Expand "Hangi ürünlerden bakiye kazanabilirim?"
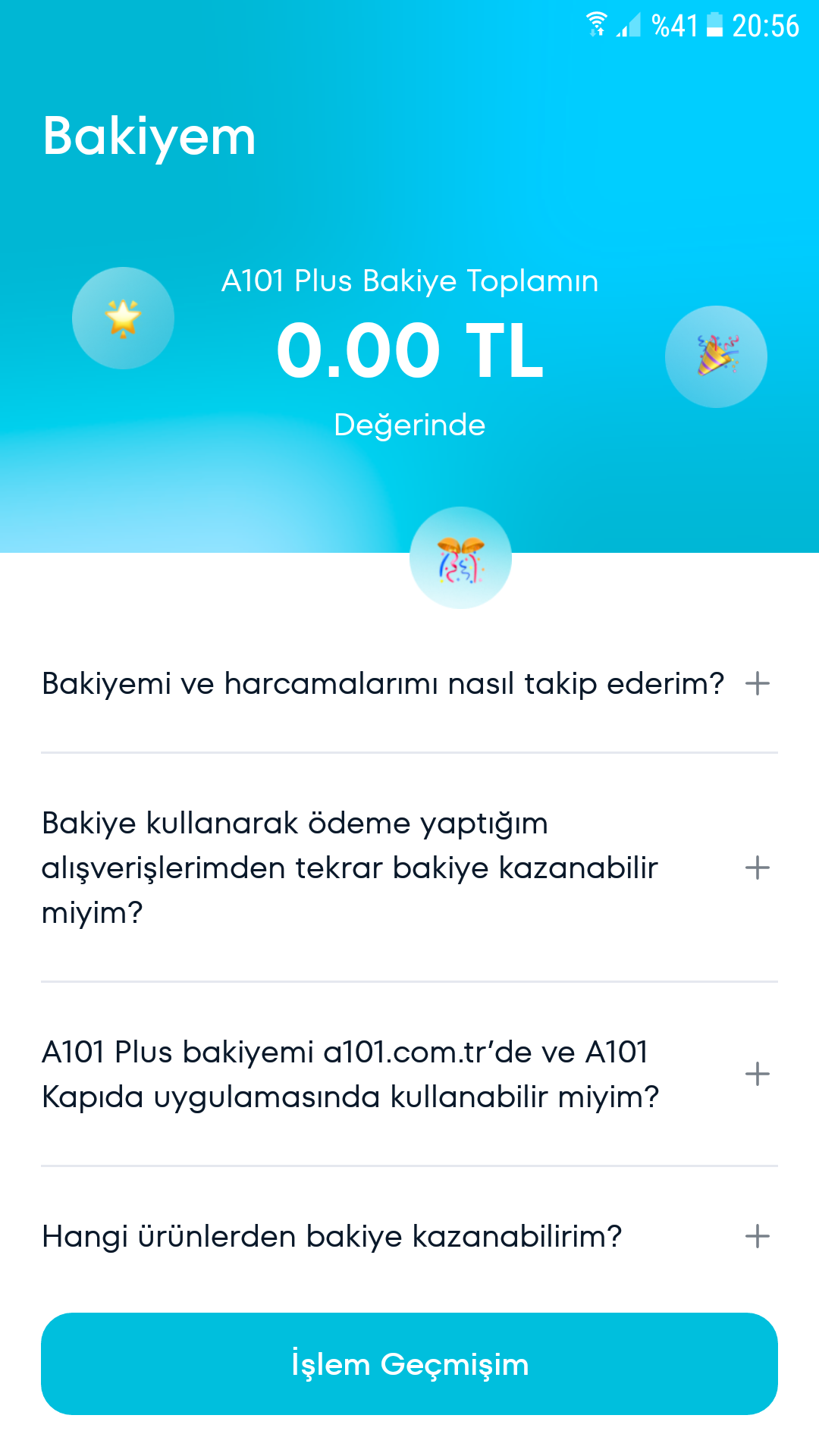This screenshot has width=819, height=1456. coord(409,1236)
